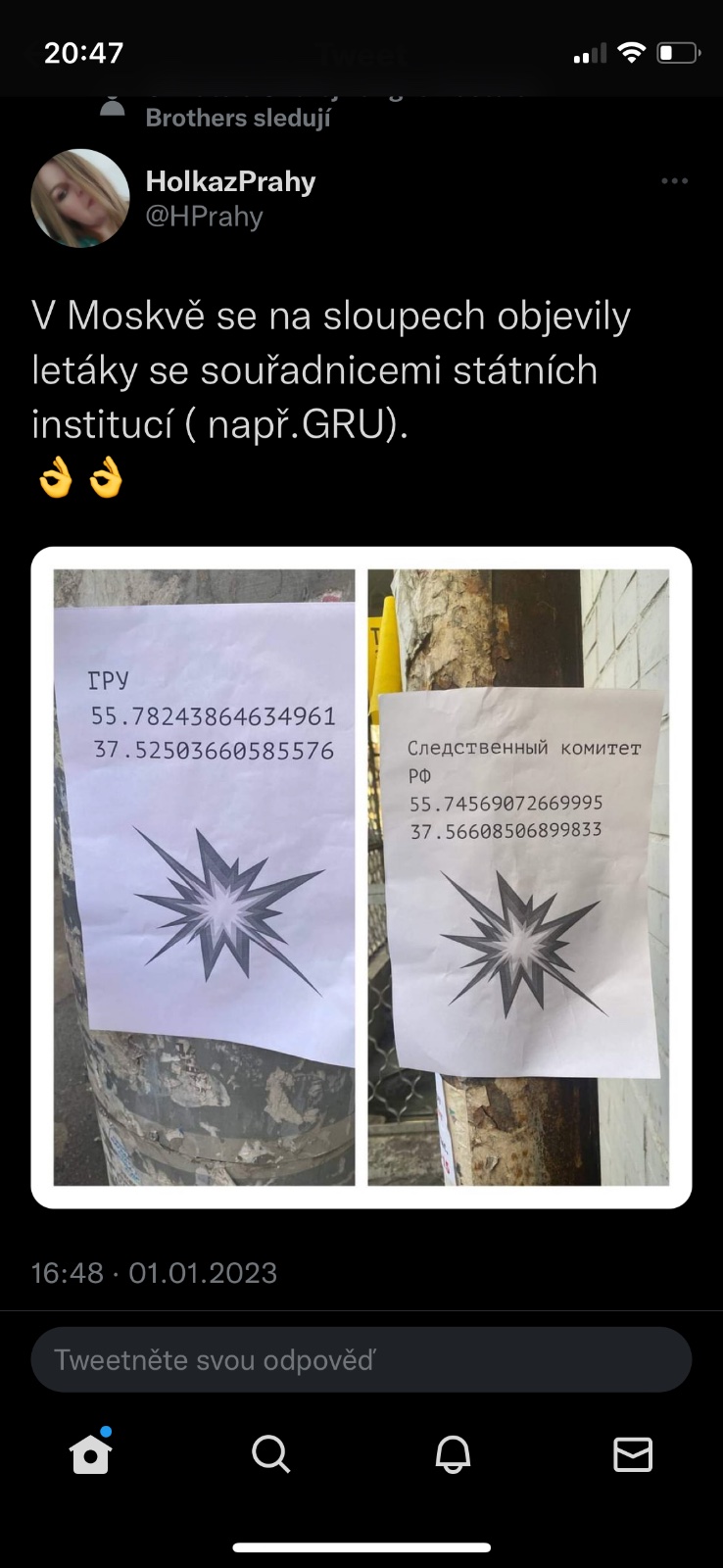Switch to the Search tab
Viewport: 723px width, 1568px height.
(x=270, y=1454)
